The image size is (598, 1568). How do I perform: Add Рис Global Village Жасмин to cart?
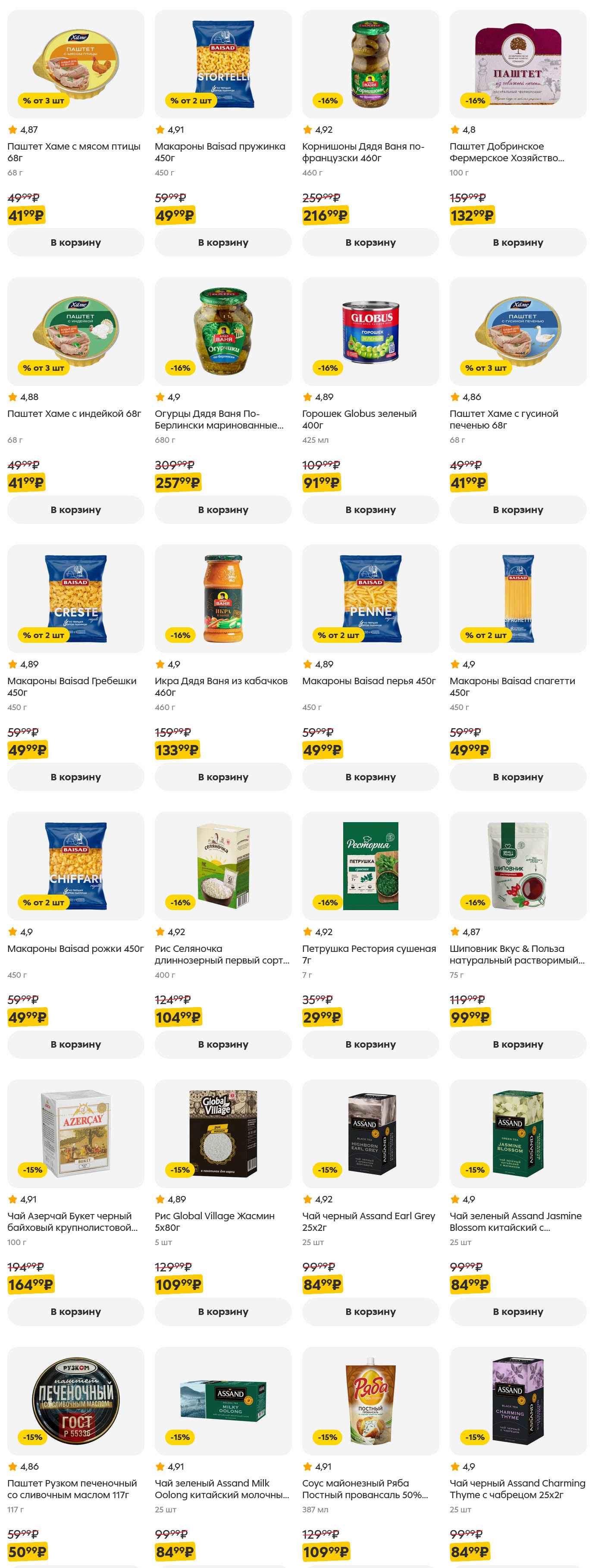223,1311
